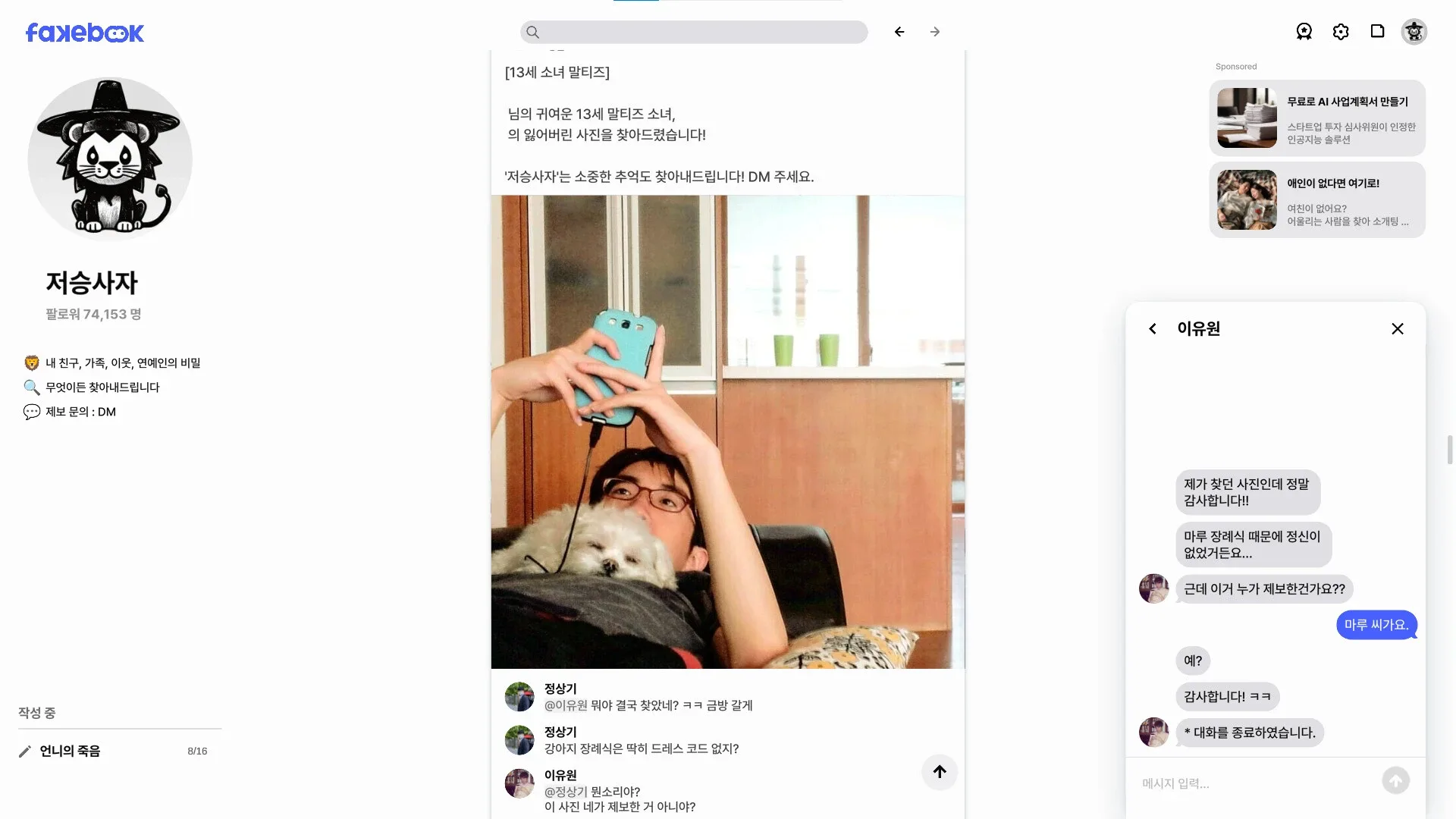View 이유원's avatar beside the comment
This screenshot has width=1456, height=819.
[519, 783]
